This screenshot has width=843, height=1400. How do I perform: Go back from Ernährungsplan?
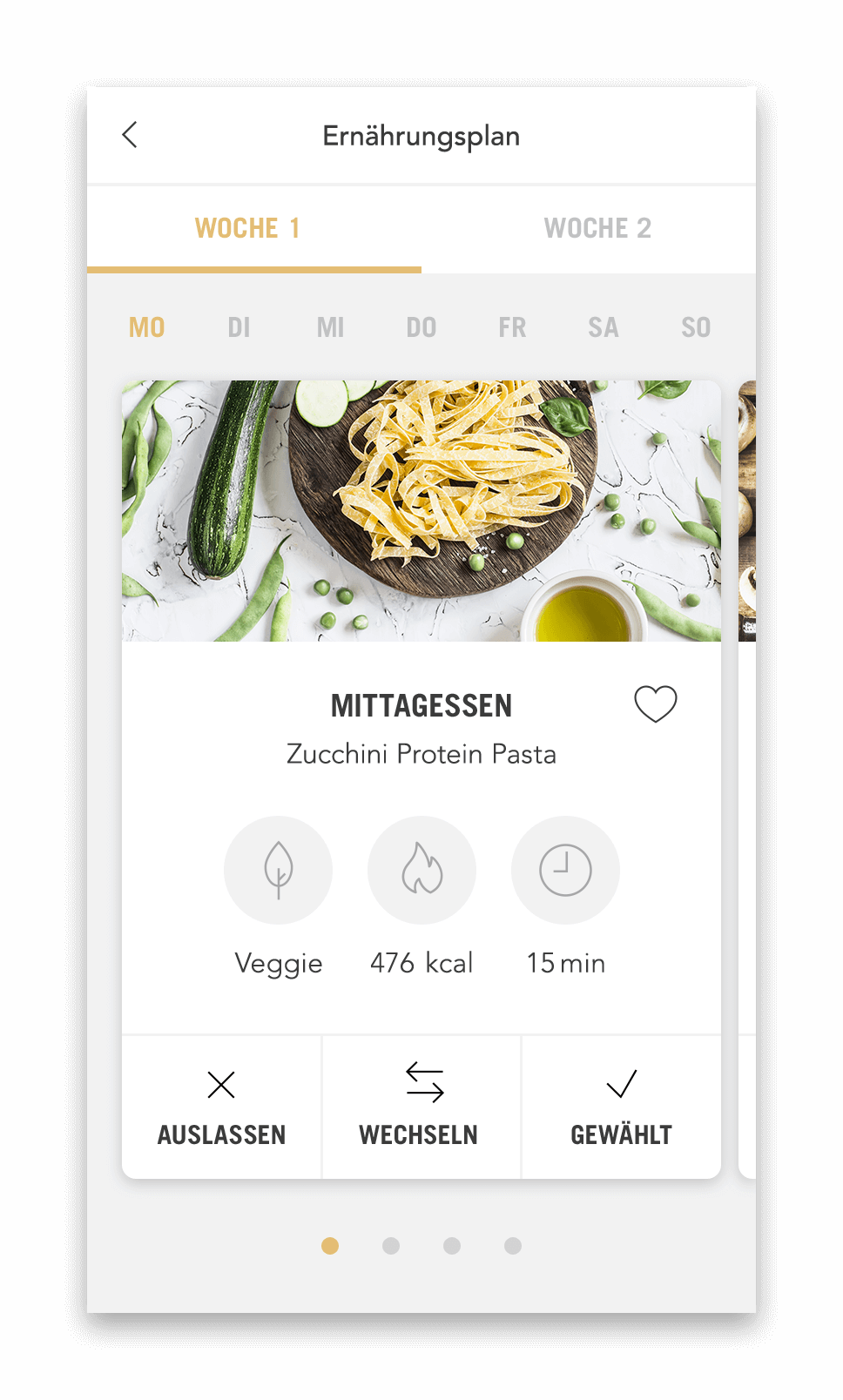[130, 135]
